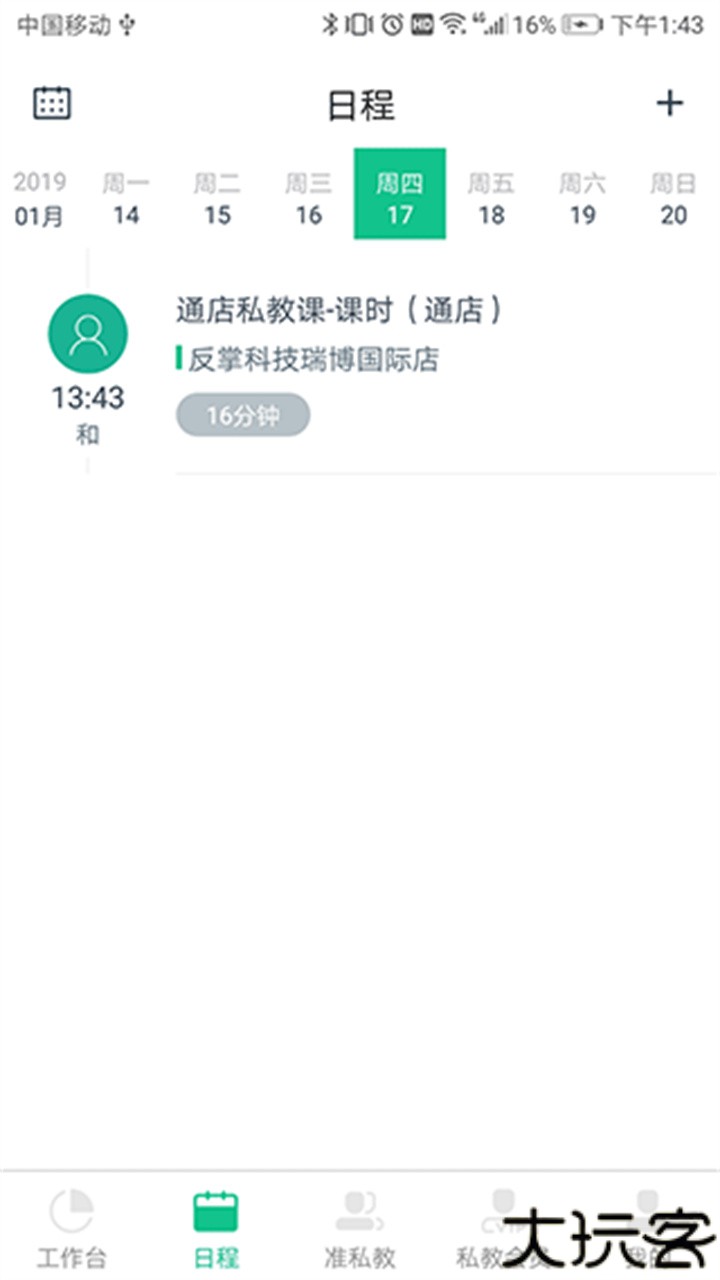Tap the 私教会员 member icon

502,1212
